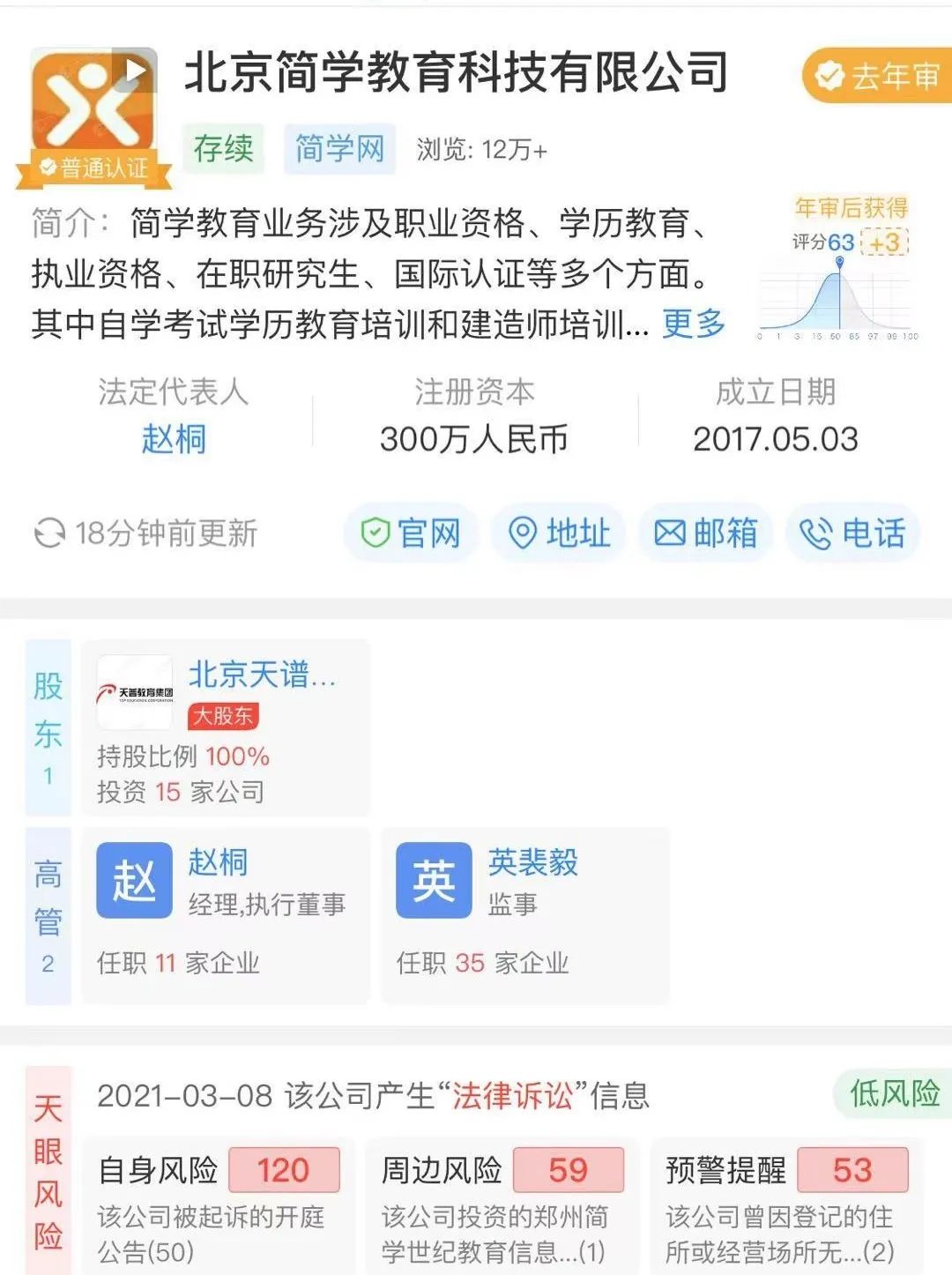Expand the 北京天谱 shareholder entry
Image resolution: width=952 pixels, height=1275 pixels.
pyautogui.click(x=260, y=676)
